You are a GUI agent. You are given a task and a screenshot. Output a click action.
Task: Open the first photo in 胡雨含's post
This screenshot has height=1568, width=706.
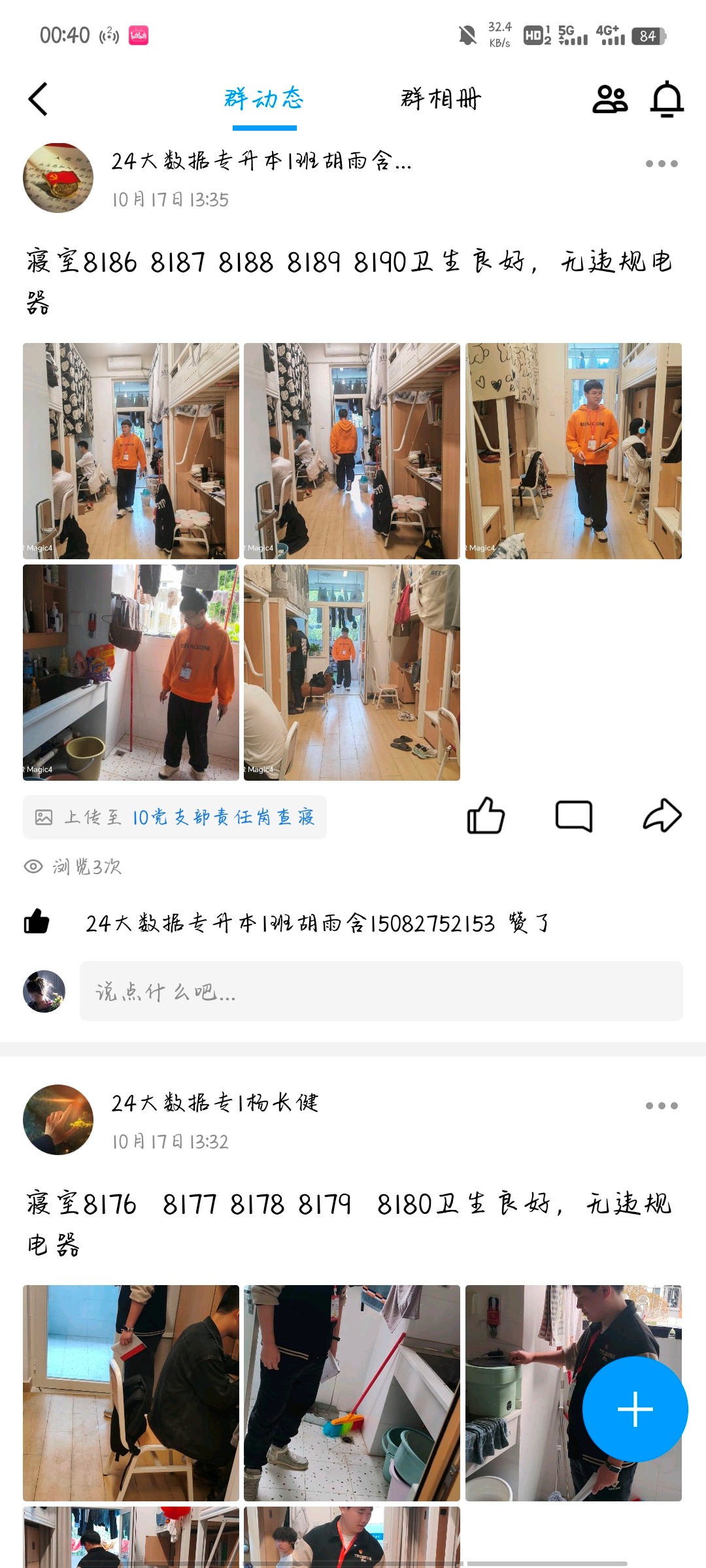[131, 451]
